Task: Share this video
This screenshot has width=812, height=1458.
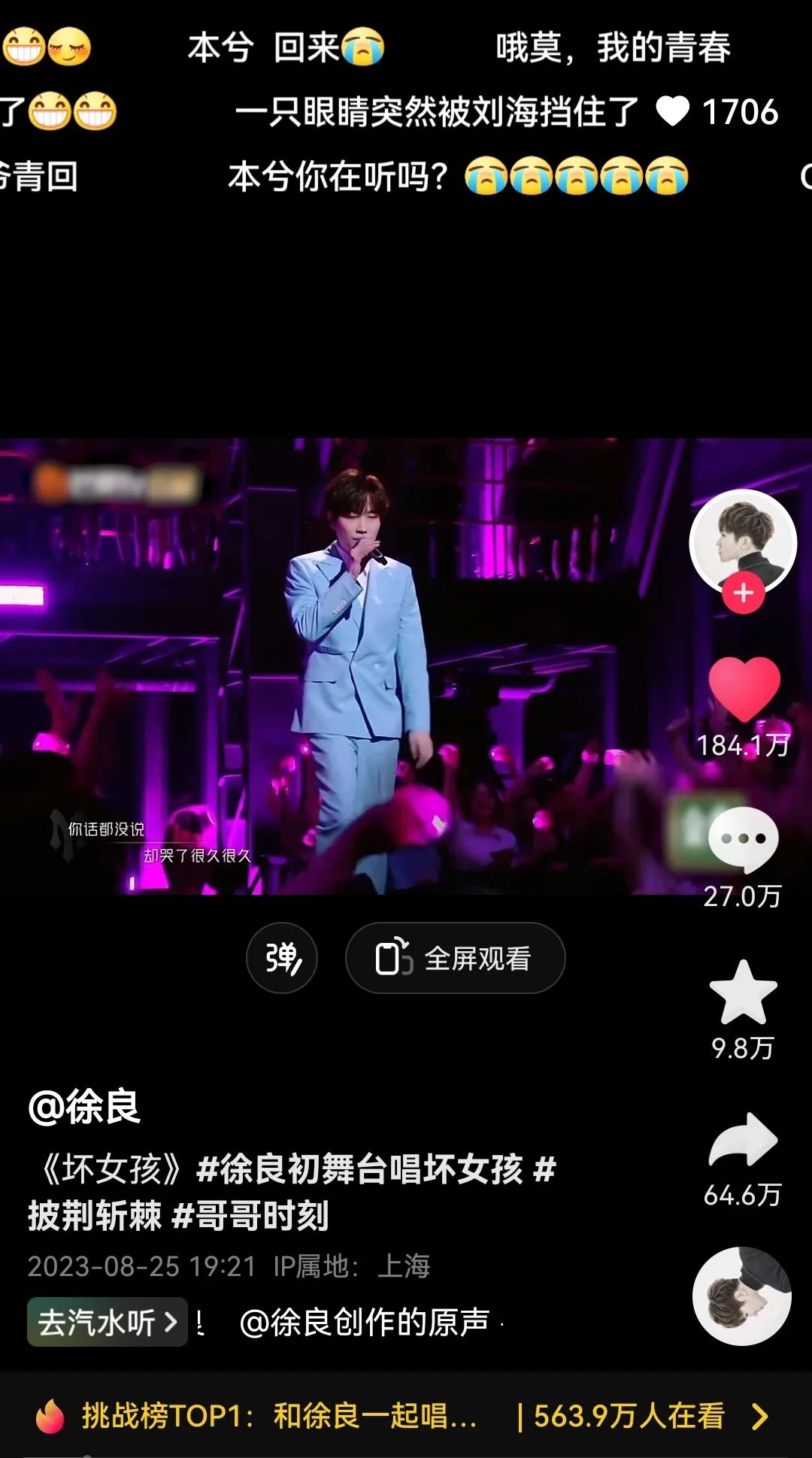Action: tap(743, 1139)
